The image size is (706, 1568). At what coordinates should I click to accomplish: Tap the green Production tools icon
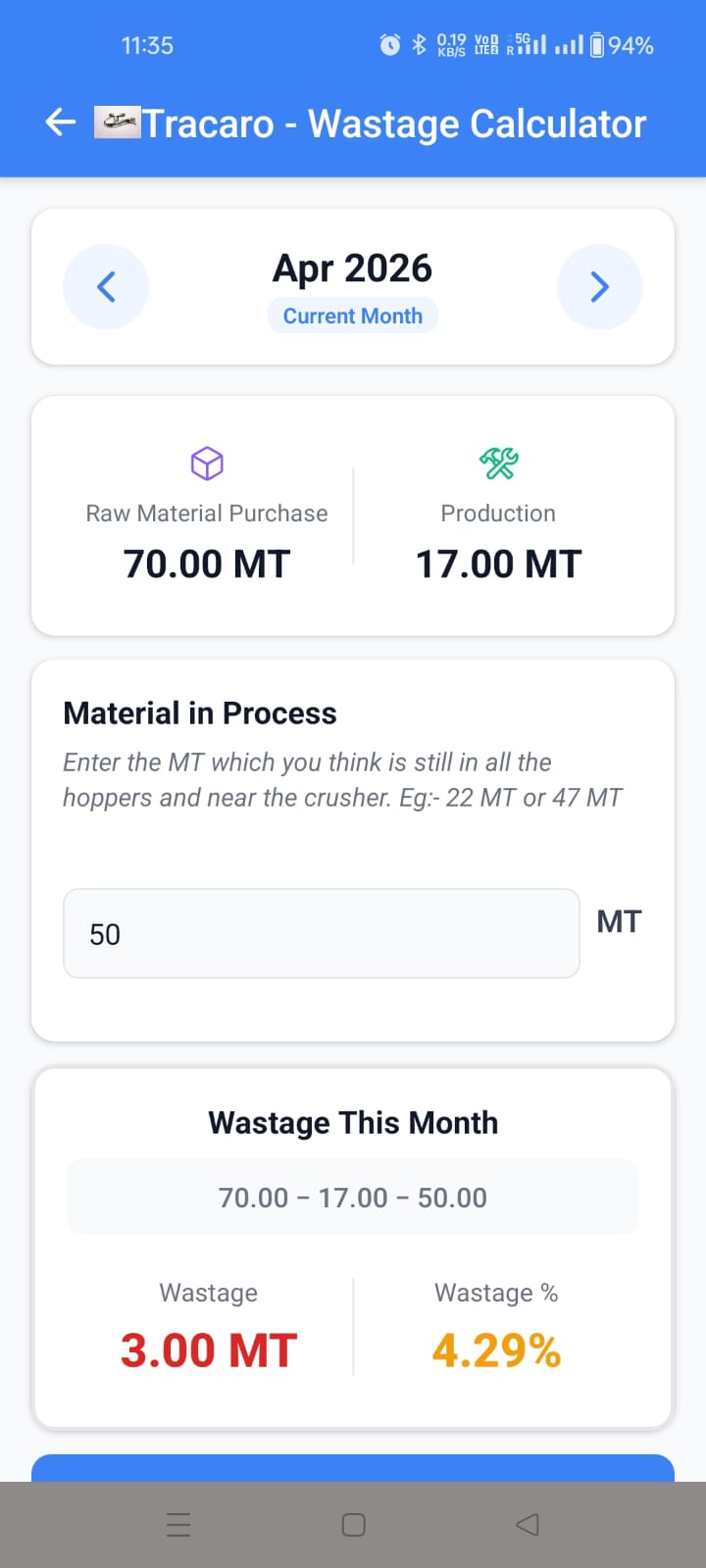click(498, 464)
